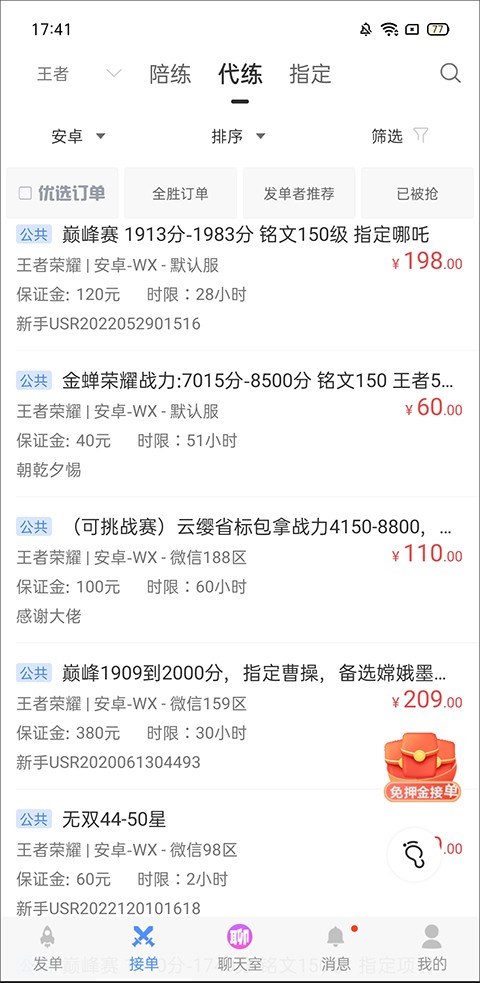The image size is (480, 983).
Task: Select the 已被抢 chip
Action: [x=417, y=193]
